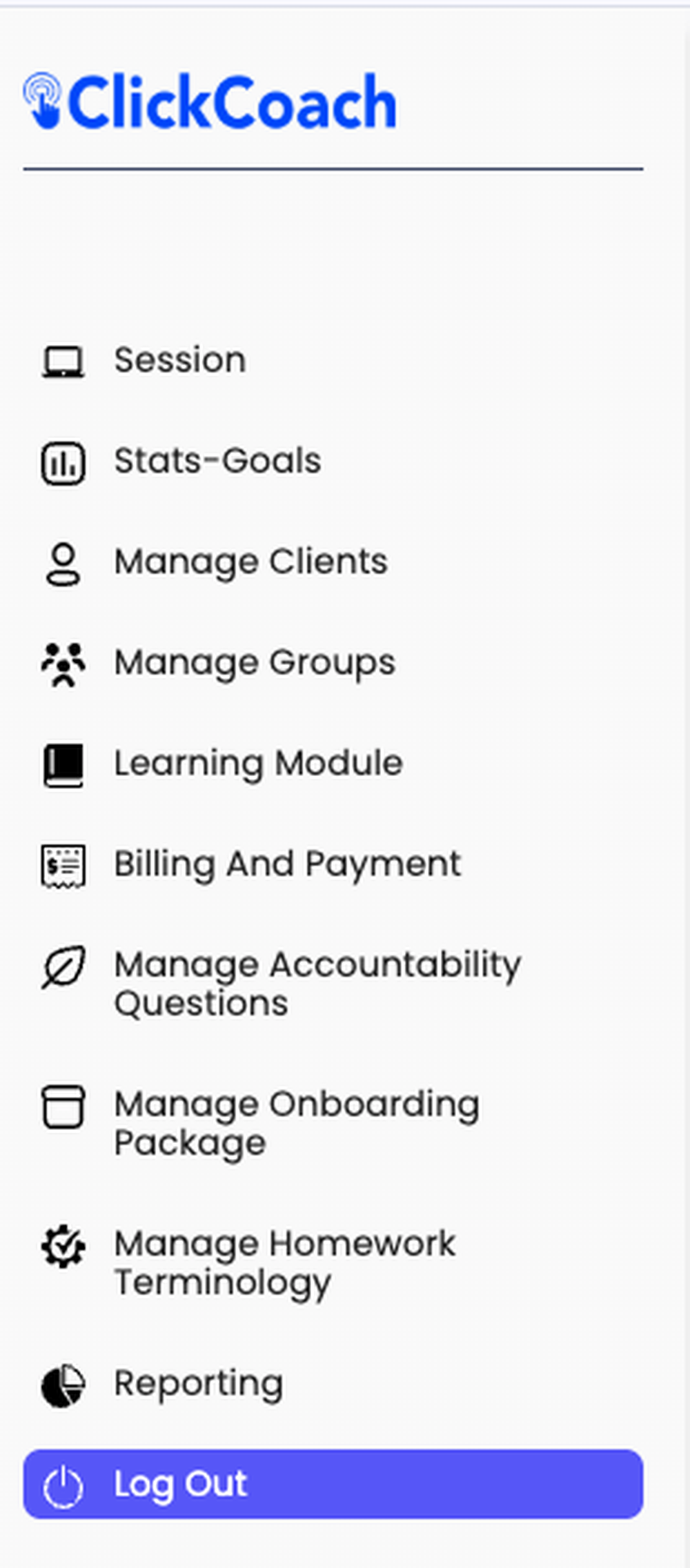Open the Session menu item
The height and width of the screenshot is (1568, 690).
pos(179,360)
